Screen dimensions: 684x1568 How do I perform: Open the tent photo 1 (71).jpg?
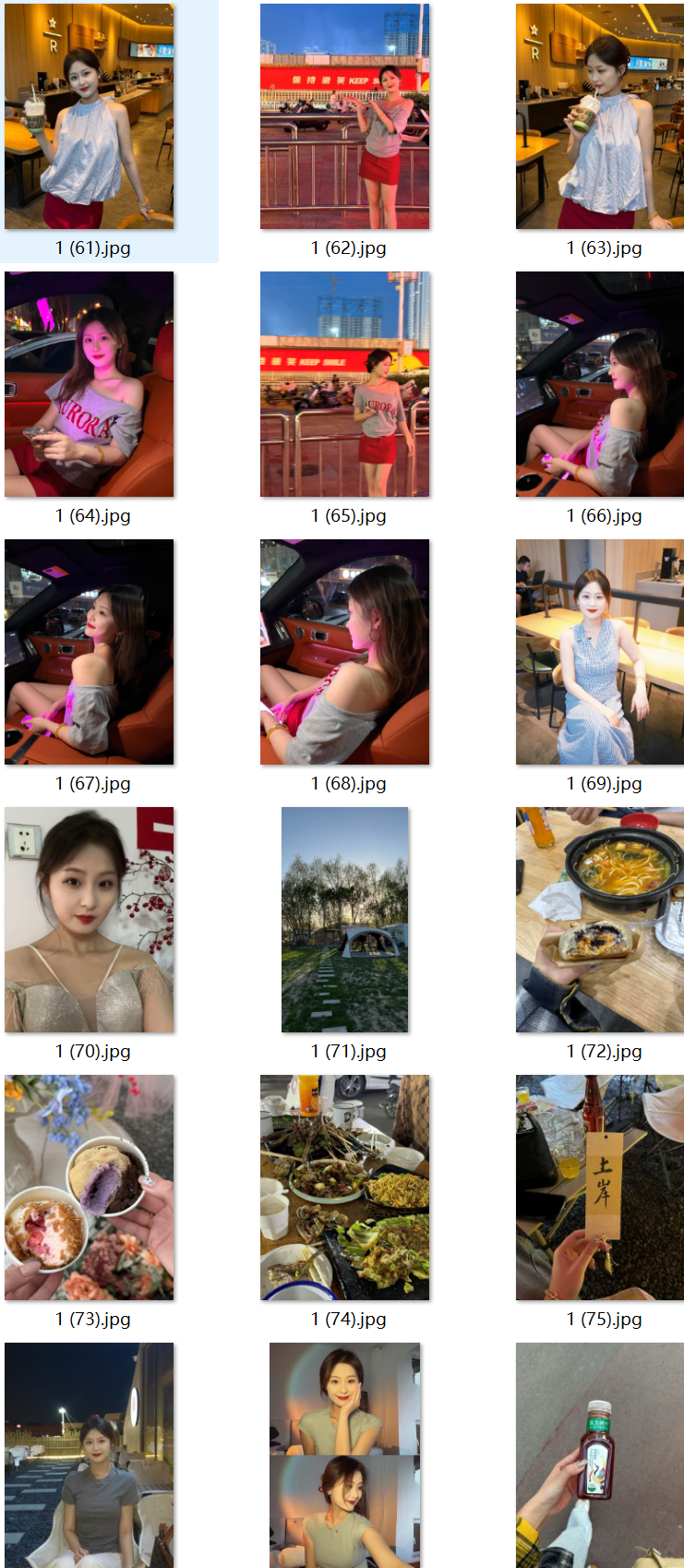pos(344,920)
